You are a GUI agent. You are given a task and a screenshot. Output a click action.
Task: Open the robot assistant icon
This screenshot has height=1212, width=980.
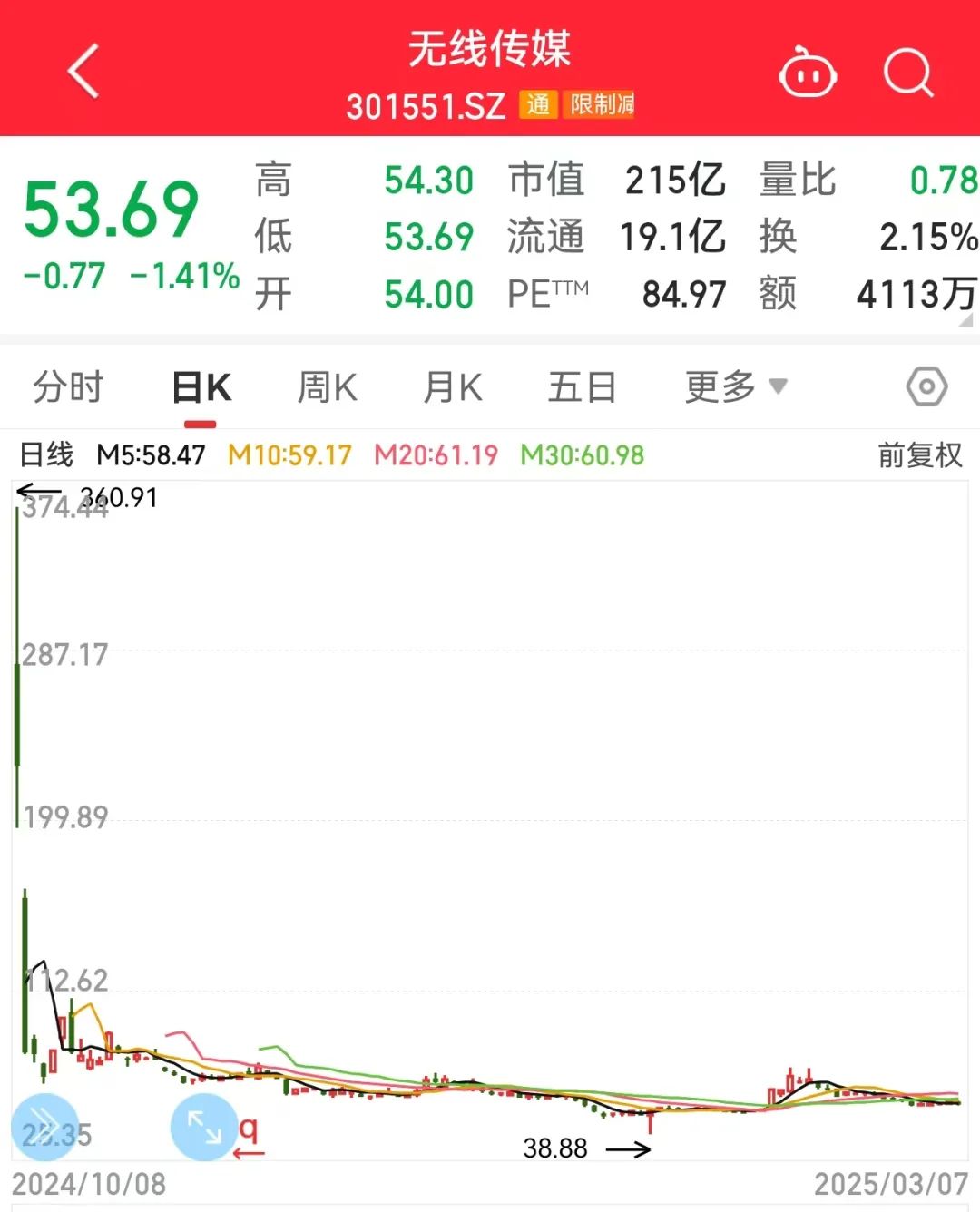click(x=807, y=73)
